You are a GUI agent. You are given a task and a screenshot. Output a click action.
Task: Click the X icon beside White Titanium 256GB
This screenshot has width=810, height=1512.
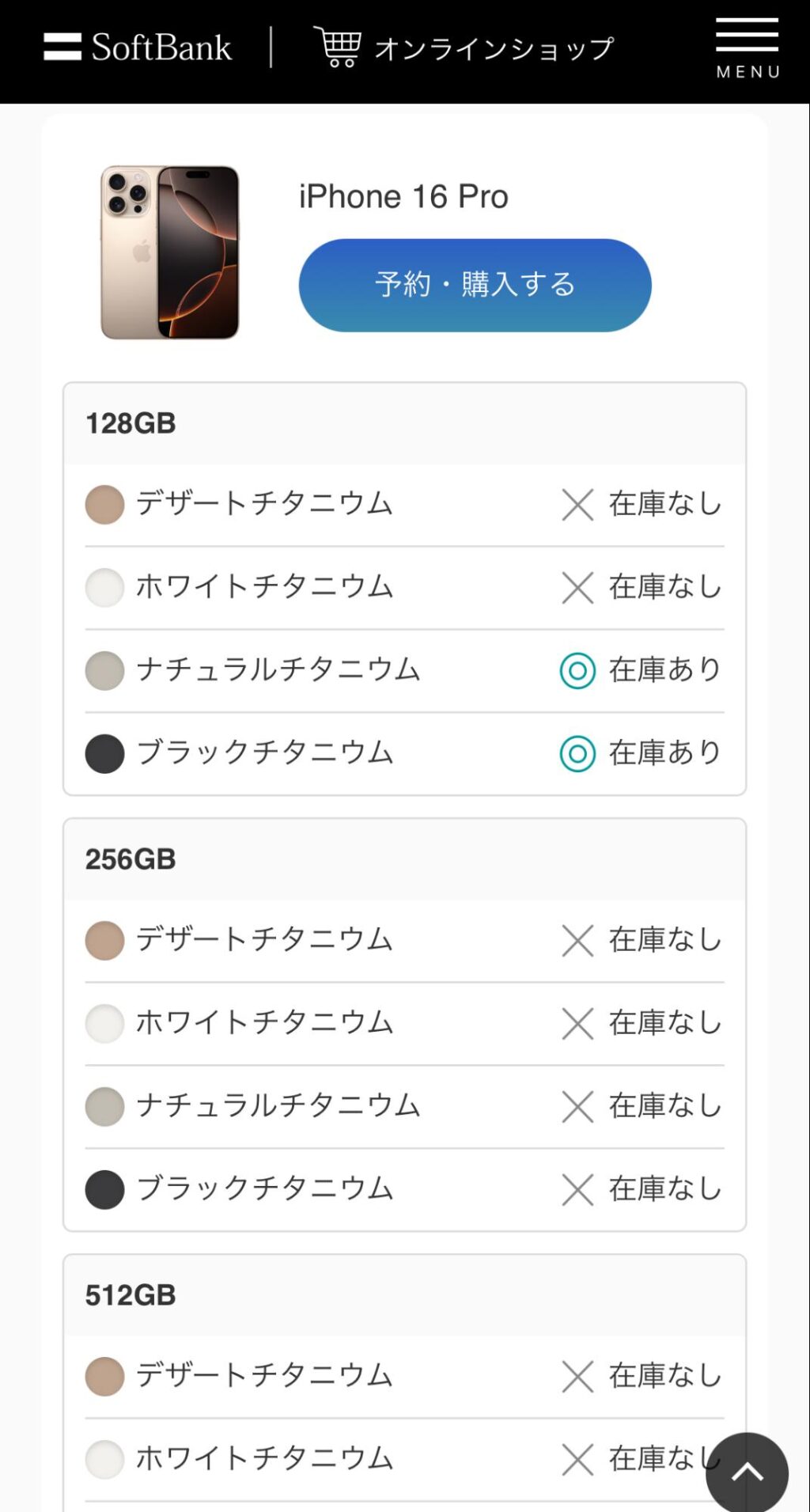577,1023
